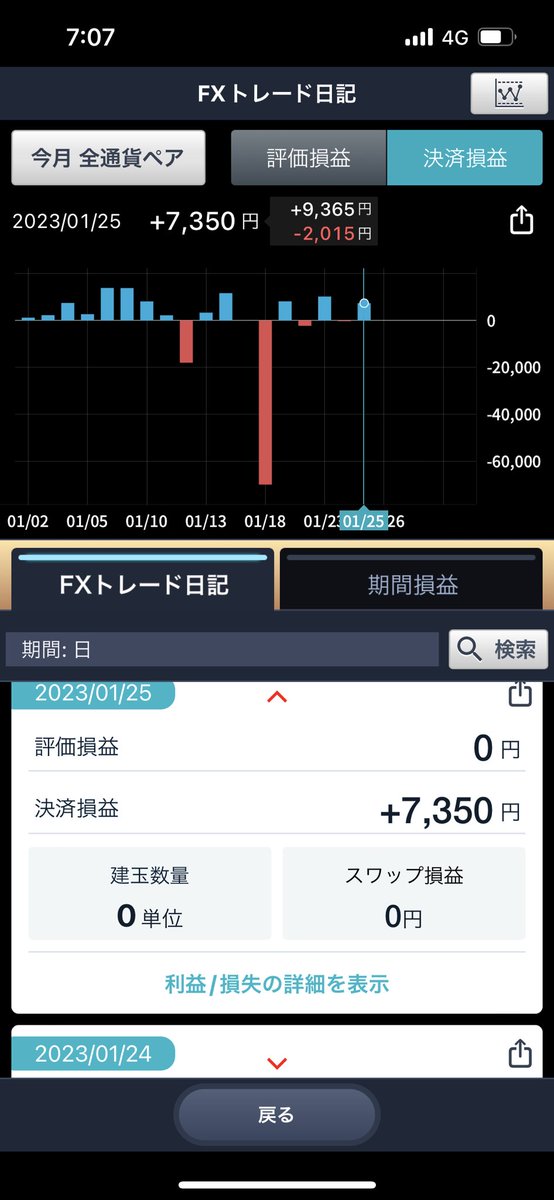Share the chart using the icon beside the graph
Viewport: 554px width, 1200px height.
pos(521,221)
